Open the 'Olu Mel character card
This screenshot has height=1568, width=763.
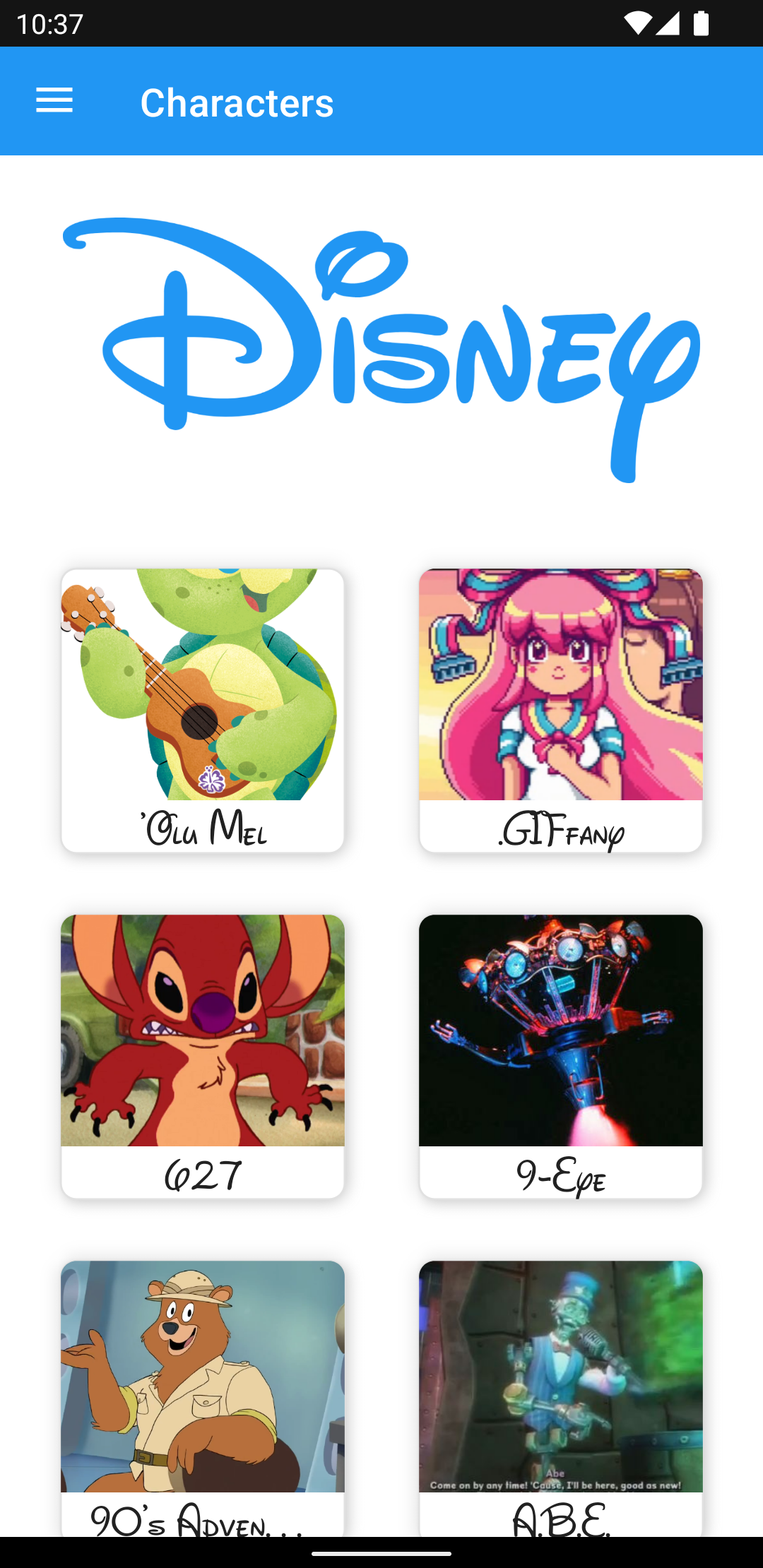tap(203, 710)
